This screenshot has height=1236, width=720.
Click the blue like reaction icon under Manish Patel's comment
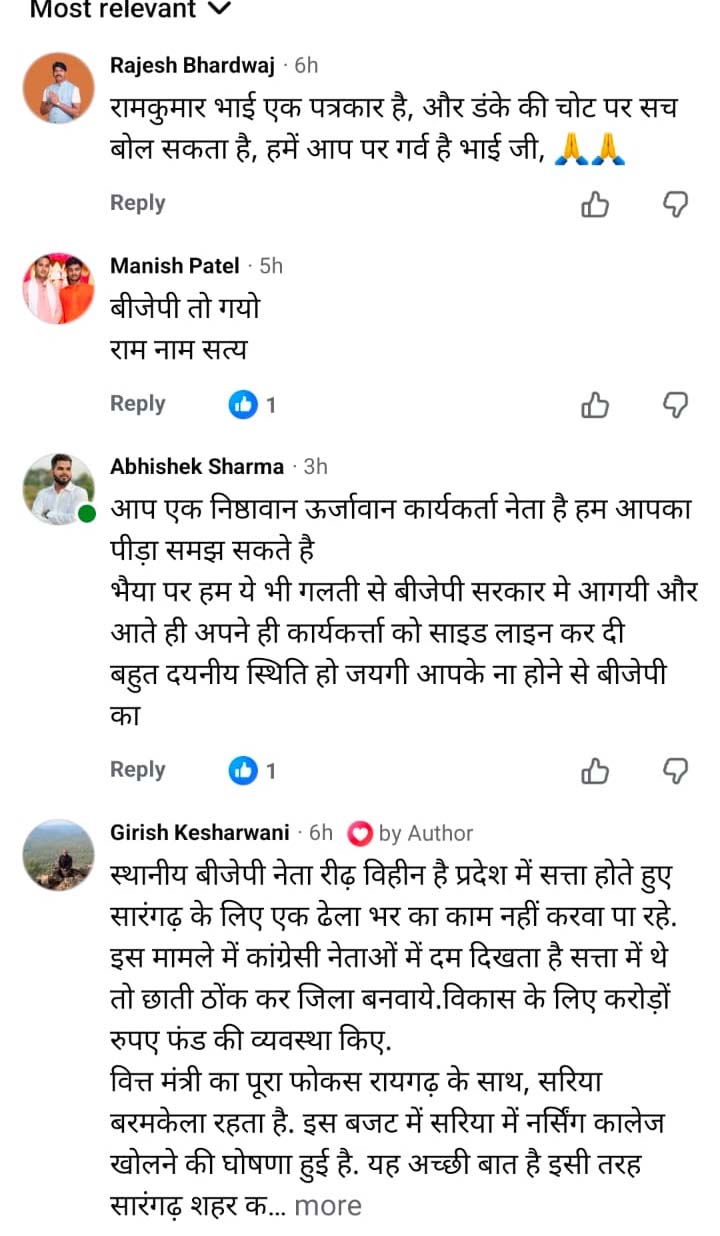[x=241, y=403]
